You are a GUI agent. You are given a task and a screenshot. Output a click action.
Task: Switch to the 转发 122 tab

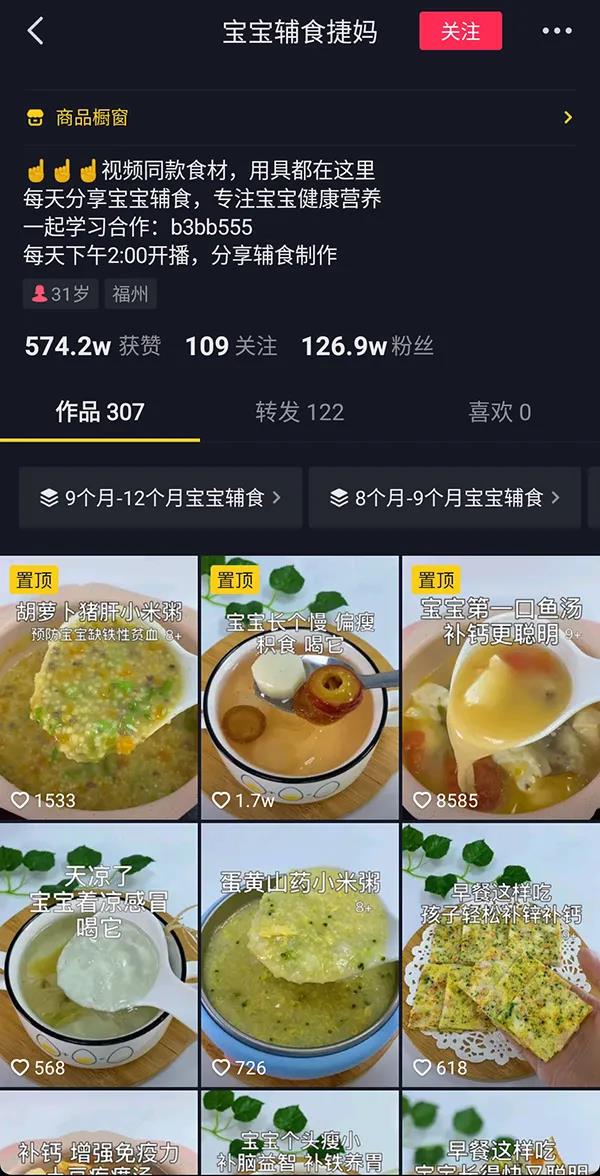pos(299,412)
